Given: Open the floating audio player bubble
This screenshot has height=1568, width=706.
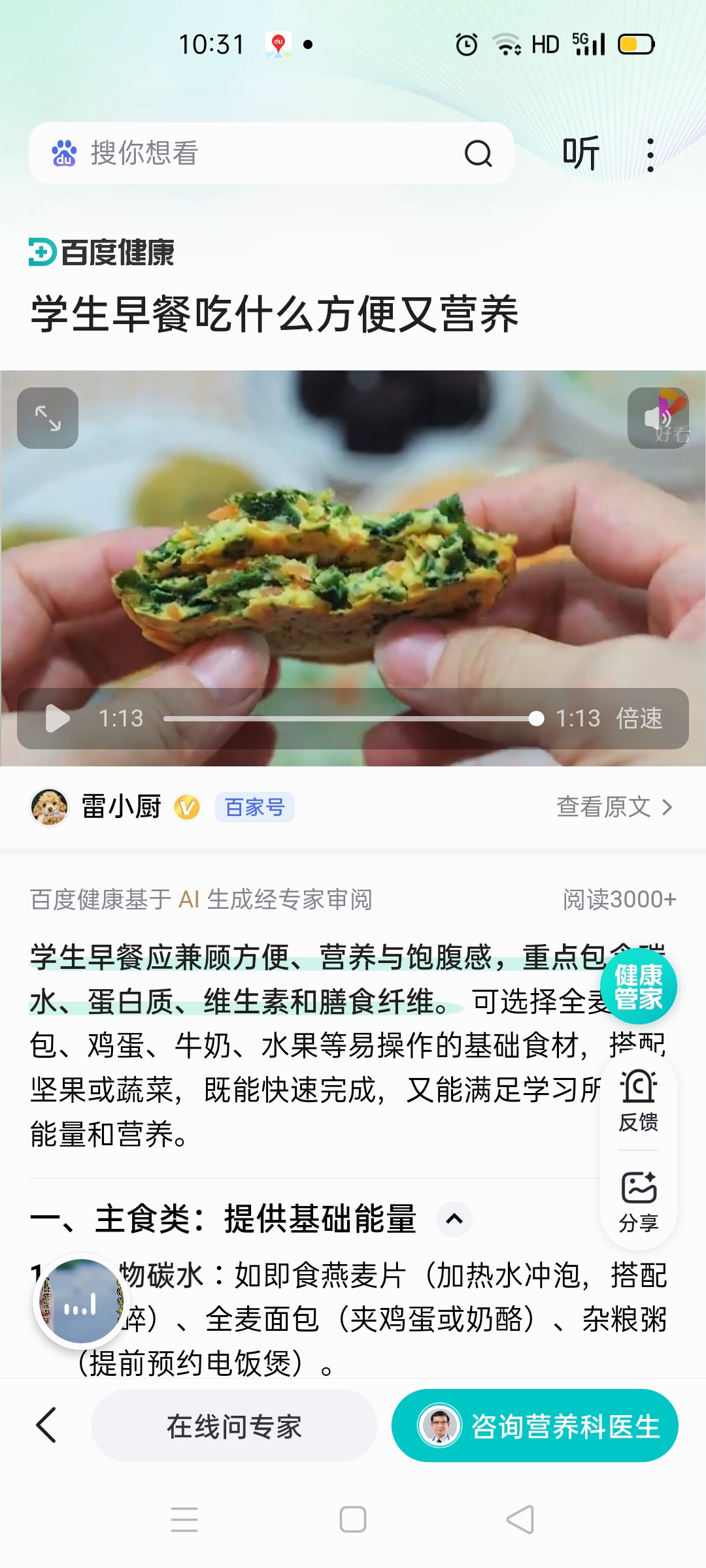Looking at the screenshot, I should pyautogui.click(x=81, y=1301).
